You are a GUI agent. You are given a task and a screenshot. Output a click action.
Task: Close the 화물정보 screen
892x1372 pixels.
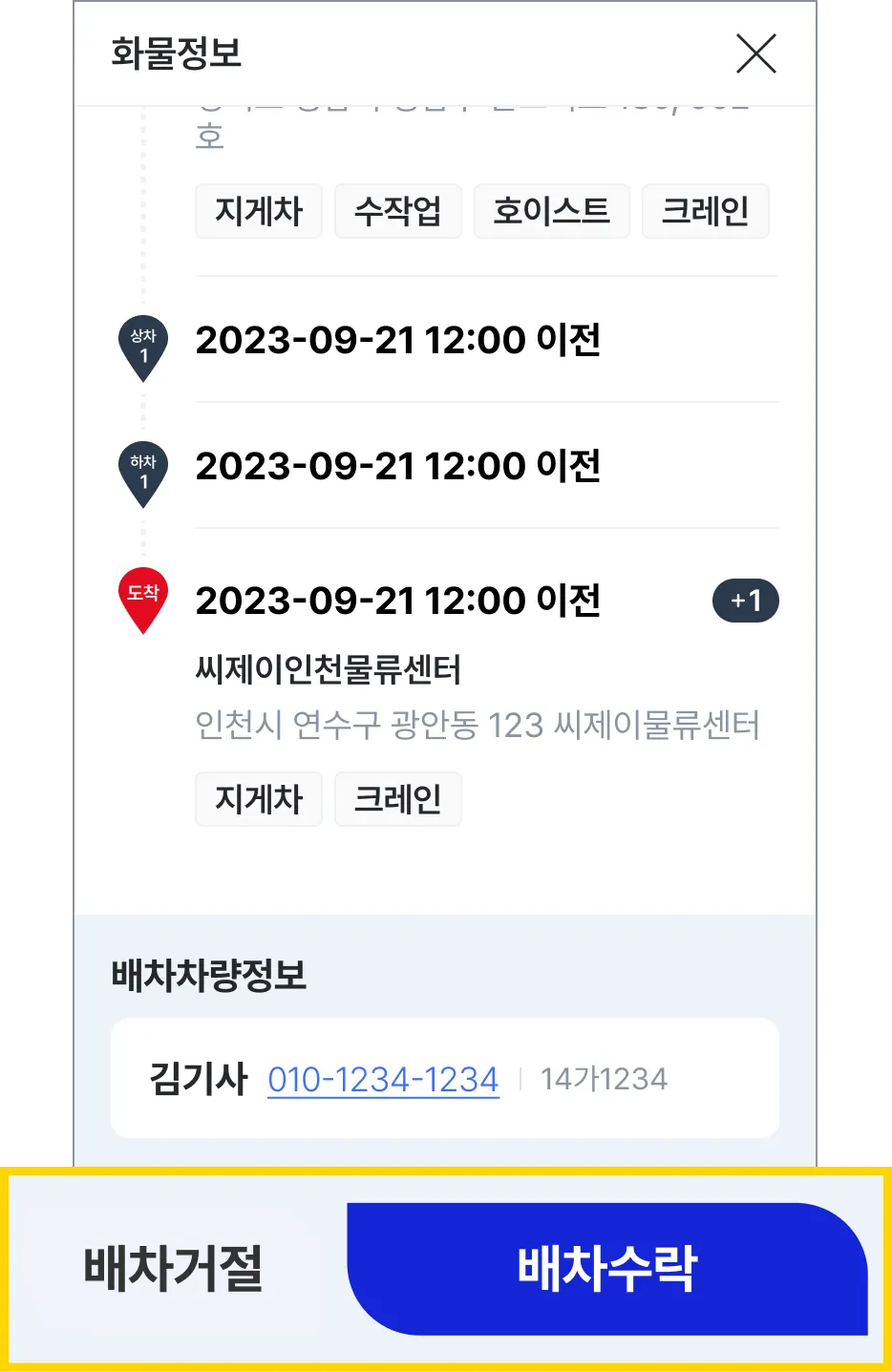pyautogui.click(x=755, y=53)
